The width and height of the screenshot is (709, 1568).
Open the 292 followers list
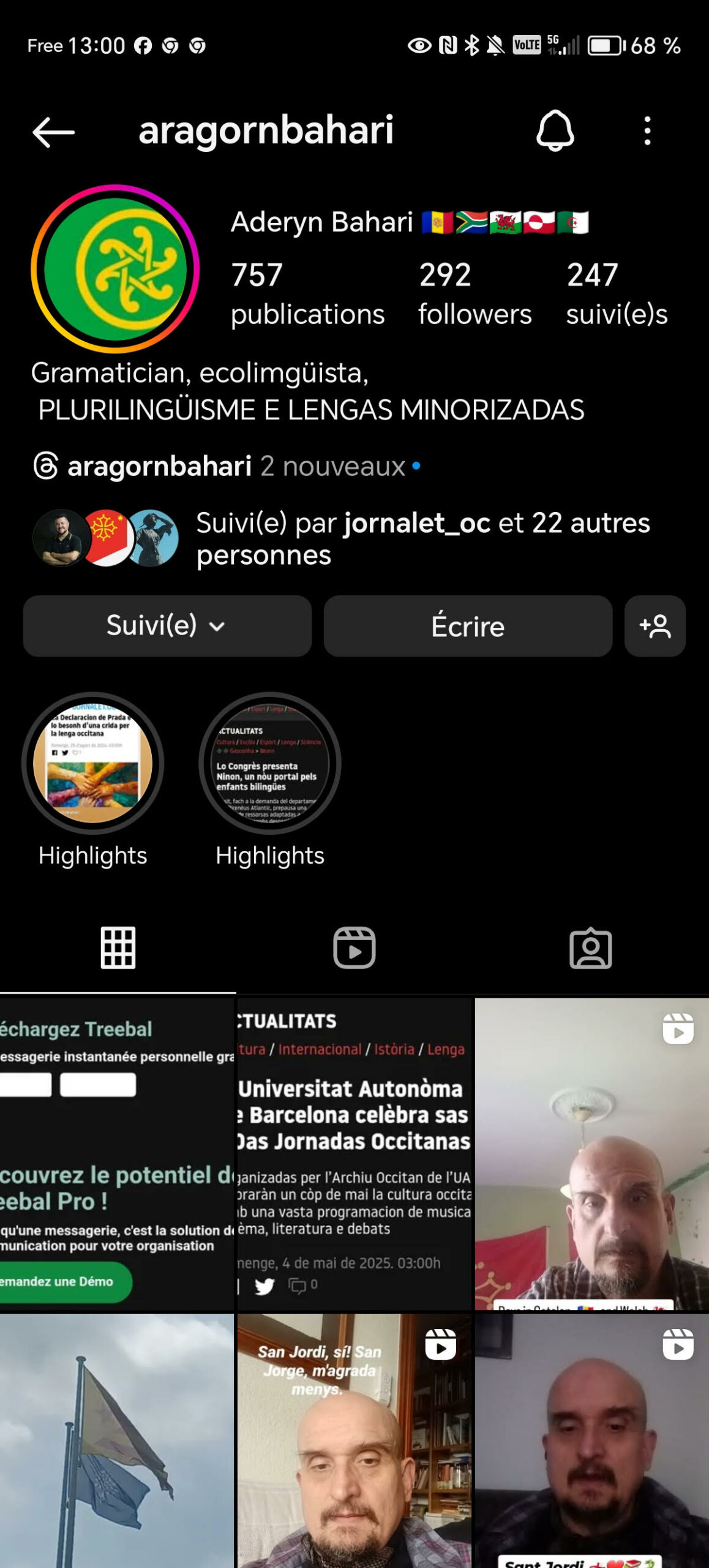pos(475,293)
